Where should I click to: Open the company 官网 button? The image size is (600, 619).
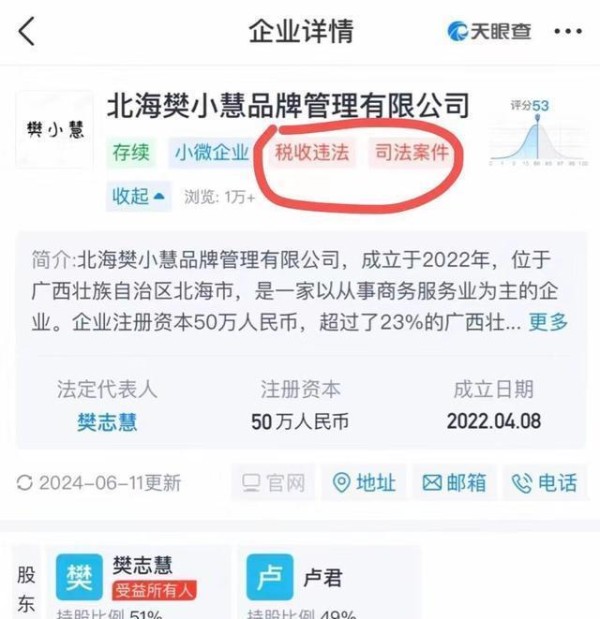point(274,483)
